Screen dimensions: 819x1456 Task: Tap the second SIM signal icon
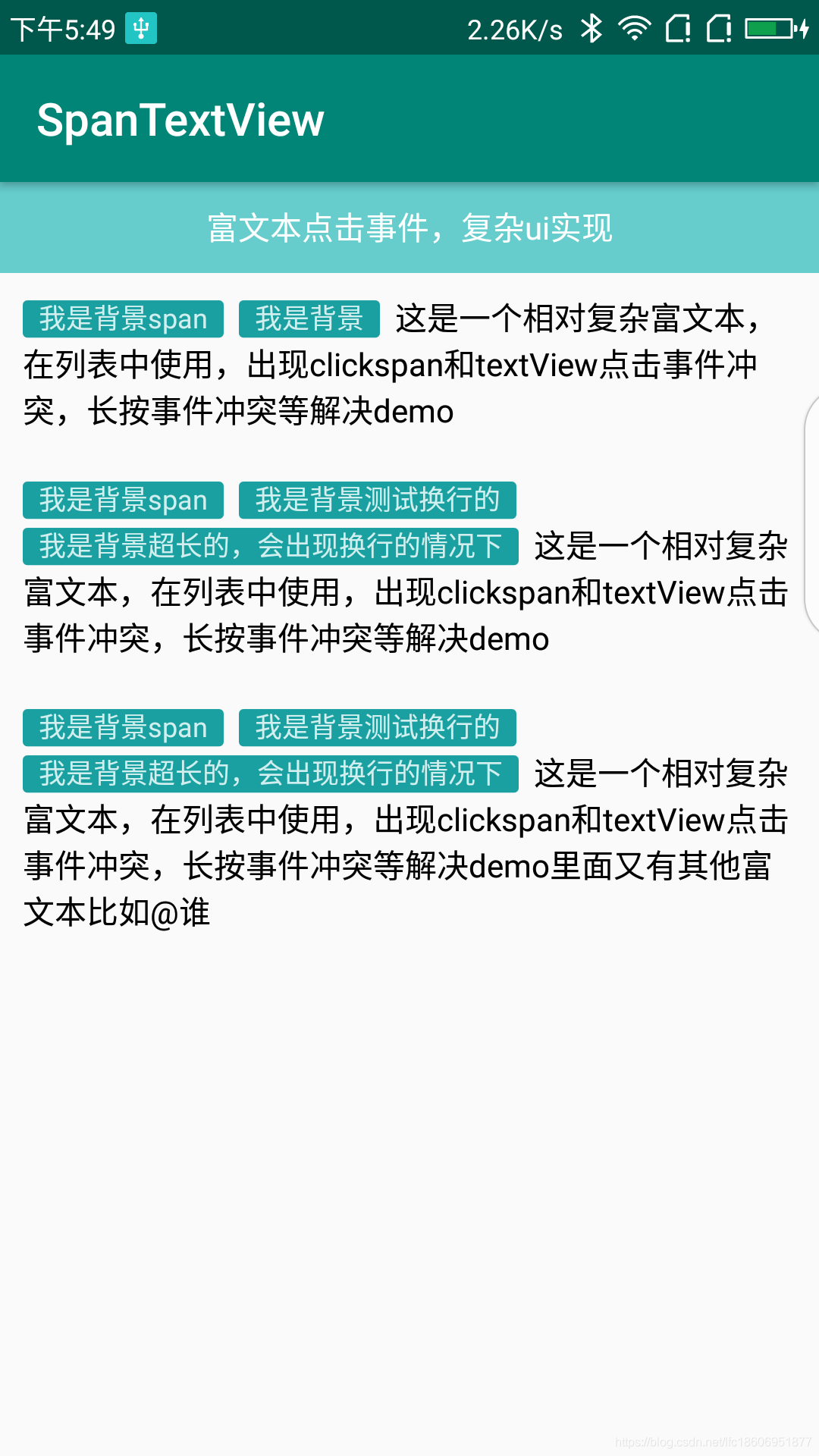(719, 29)
